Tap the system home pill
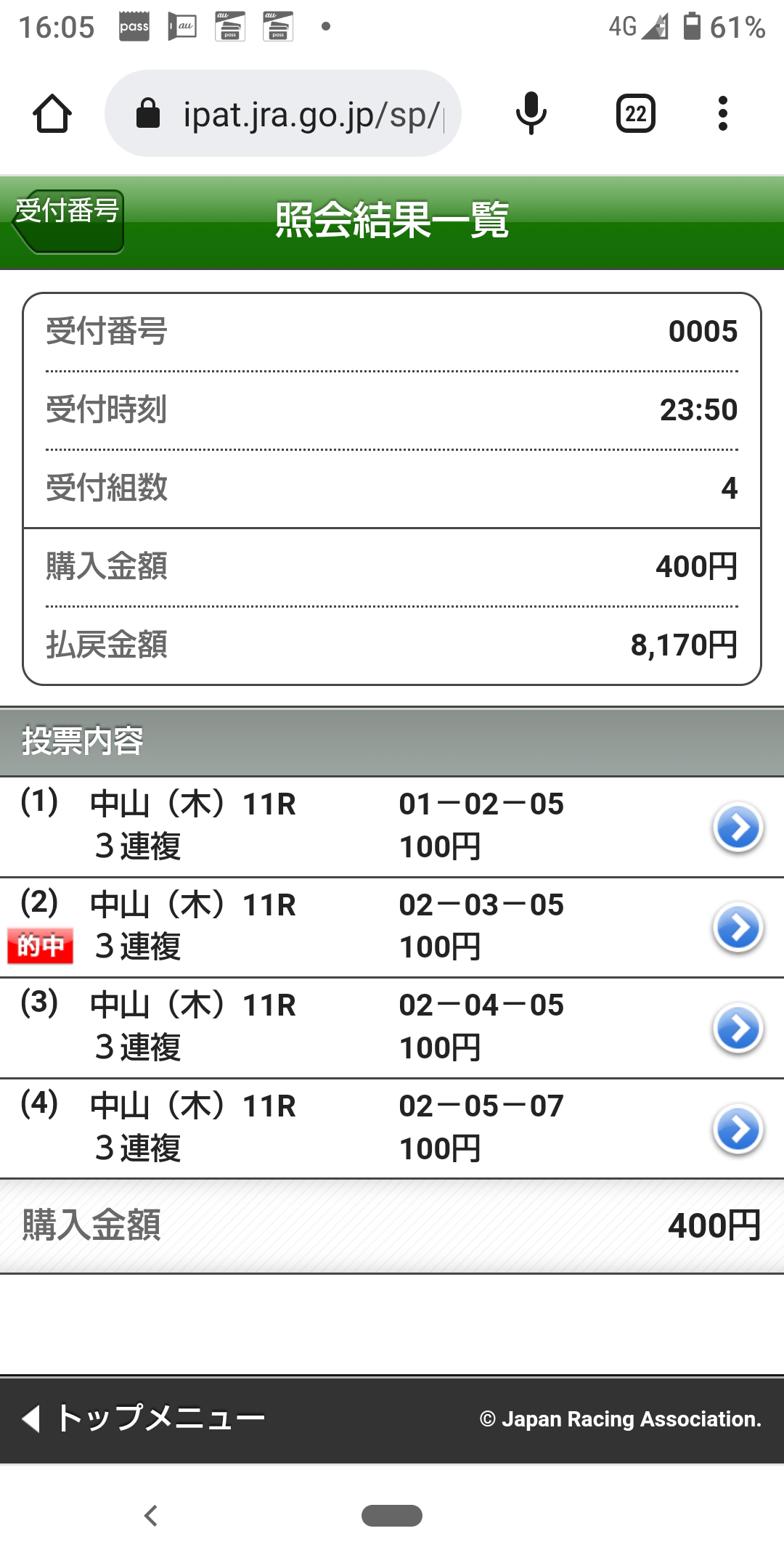The width and height of the screenshot is (784, 1568). (x=392, y=1515)
